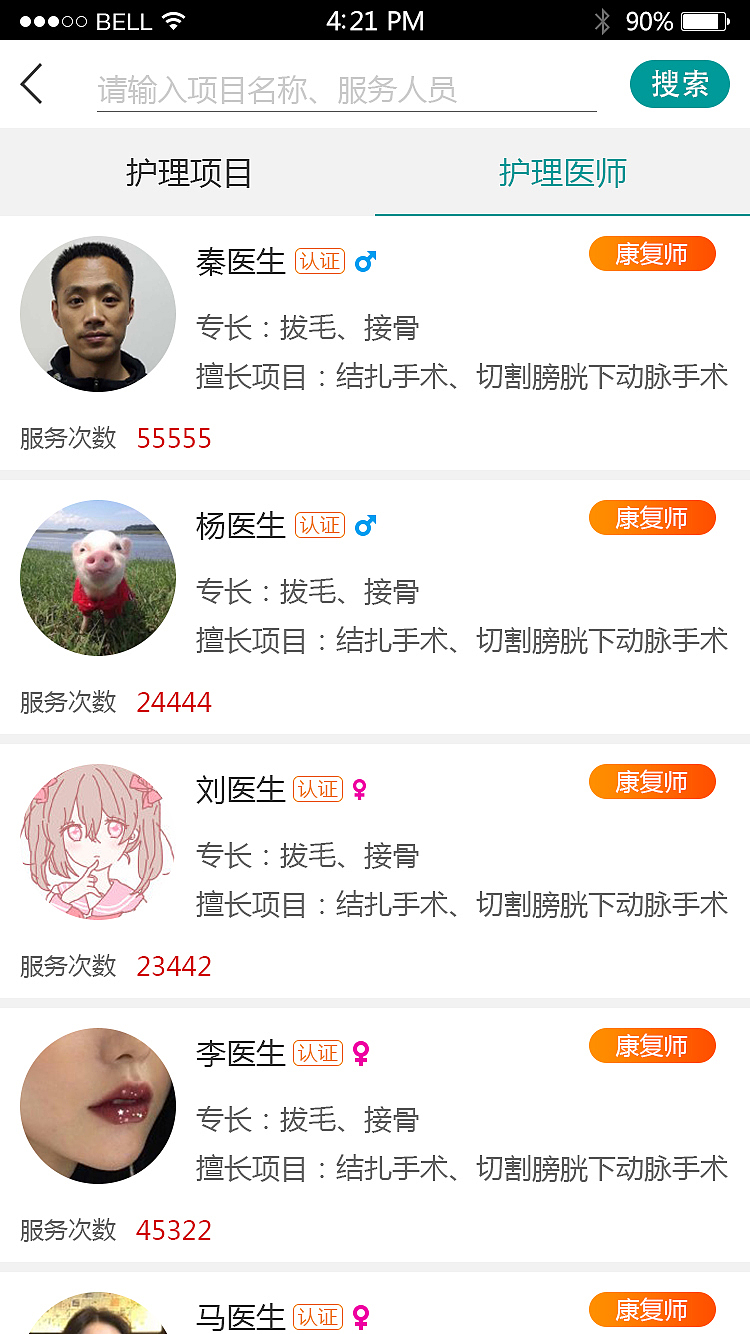The height and width of the screenshot is (1334, 750).
Task: Tap the Bluetooth icon in the status bar
Action: [x=601, y=19]
